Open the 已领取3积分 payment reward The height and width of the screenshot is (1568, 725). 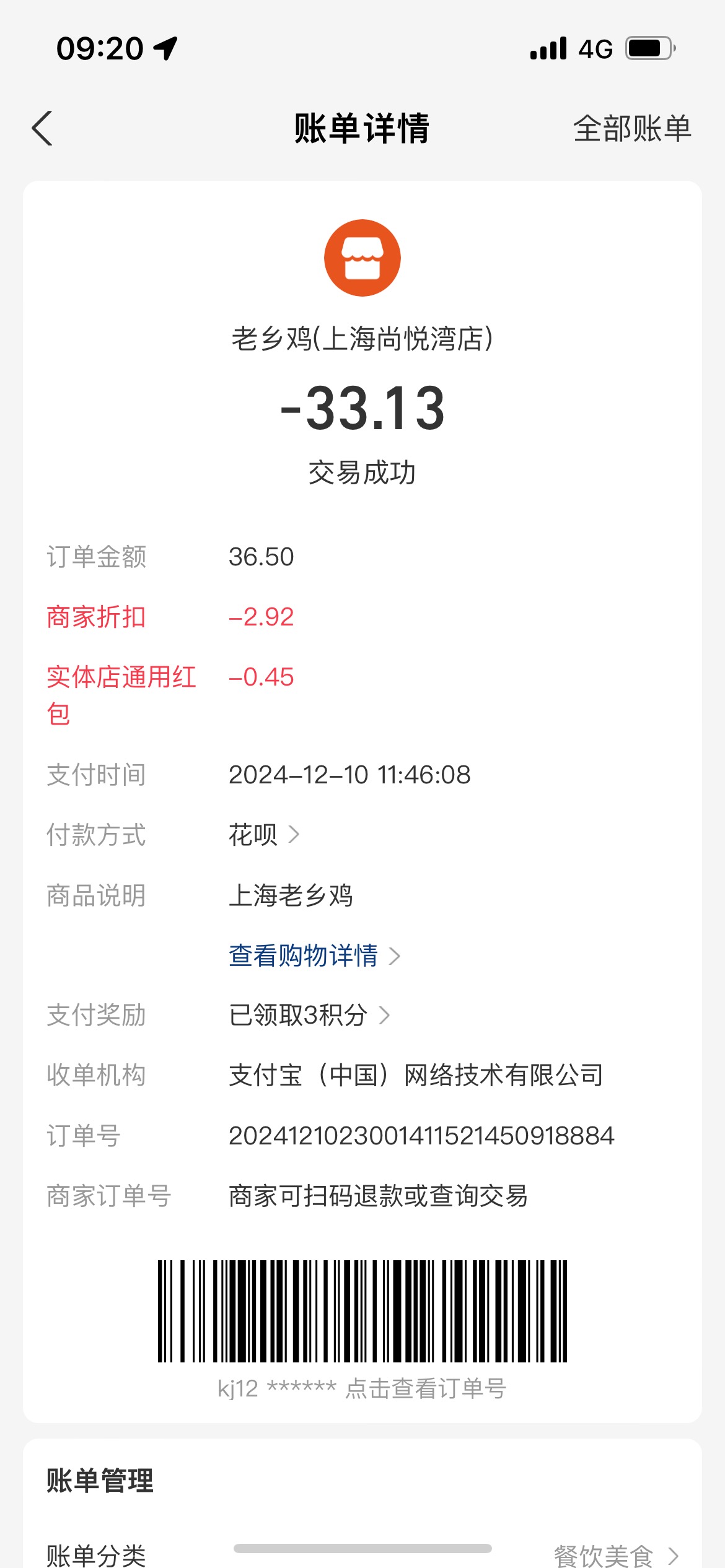(x=309, y=1015)
